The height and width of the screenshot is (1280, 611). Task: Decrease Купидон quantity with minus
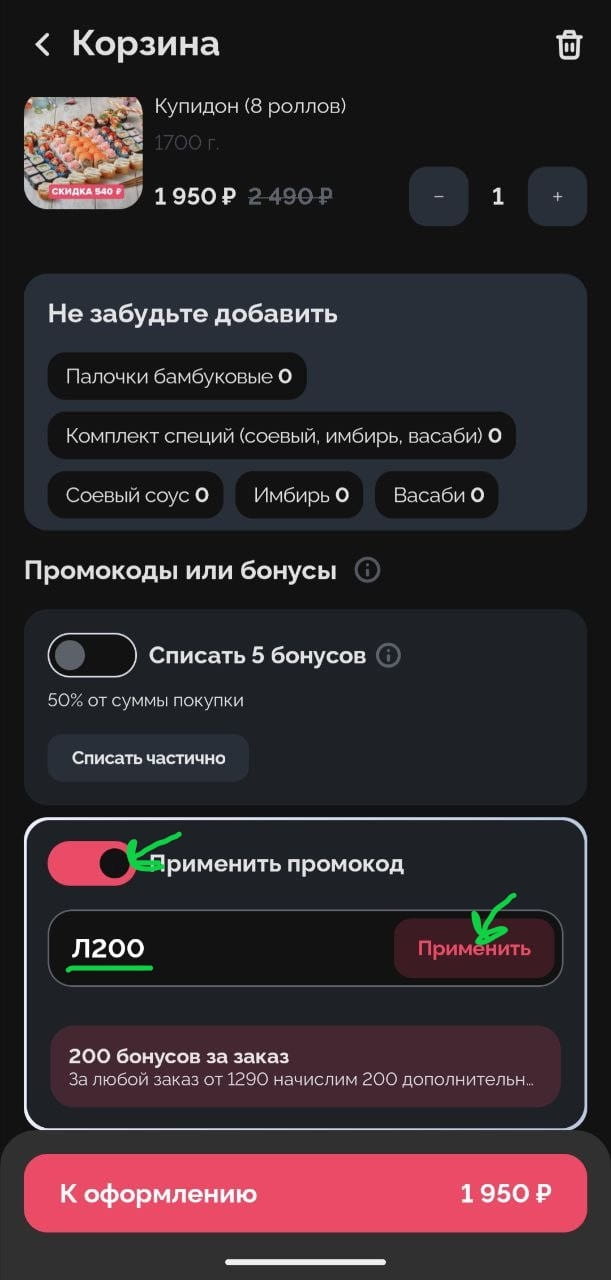[x=438, y=196]
